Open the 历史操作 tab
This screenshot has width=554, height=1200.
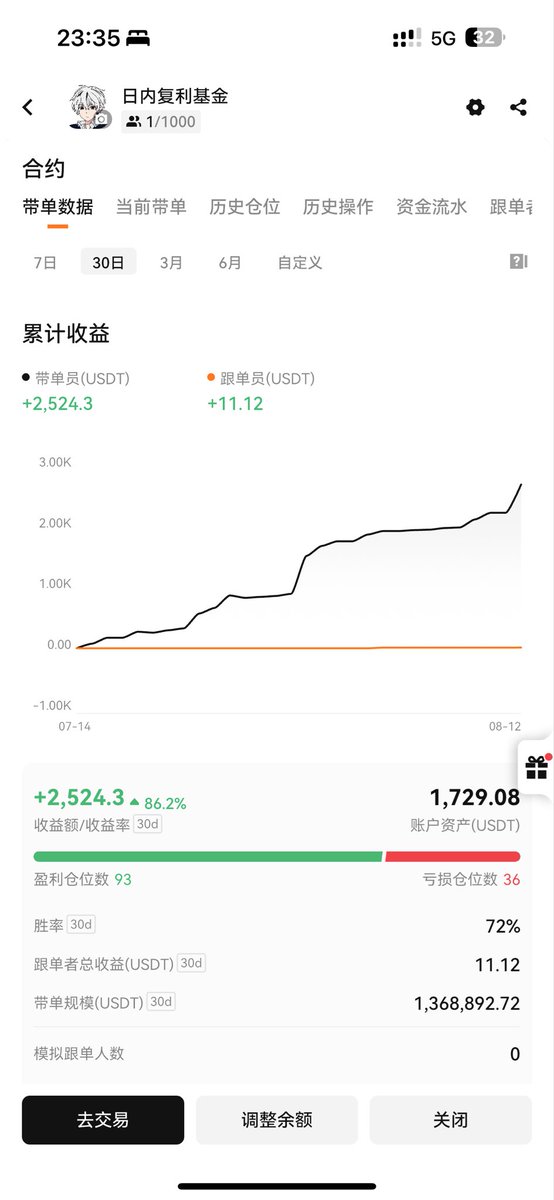338,207
